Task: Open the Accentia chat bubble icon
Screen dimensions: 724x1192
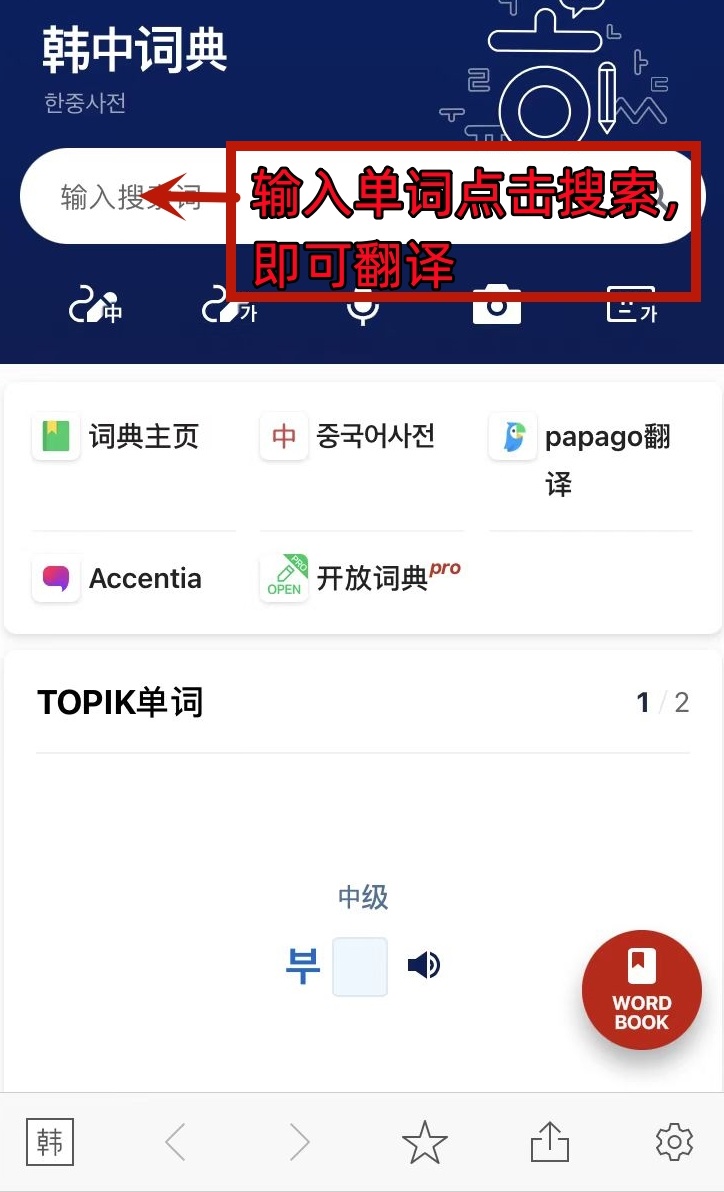Action: [x=55, y=578]
